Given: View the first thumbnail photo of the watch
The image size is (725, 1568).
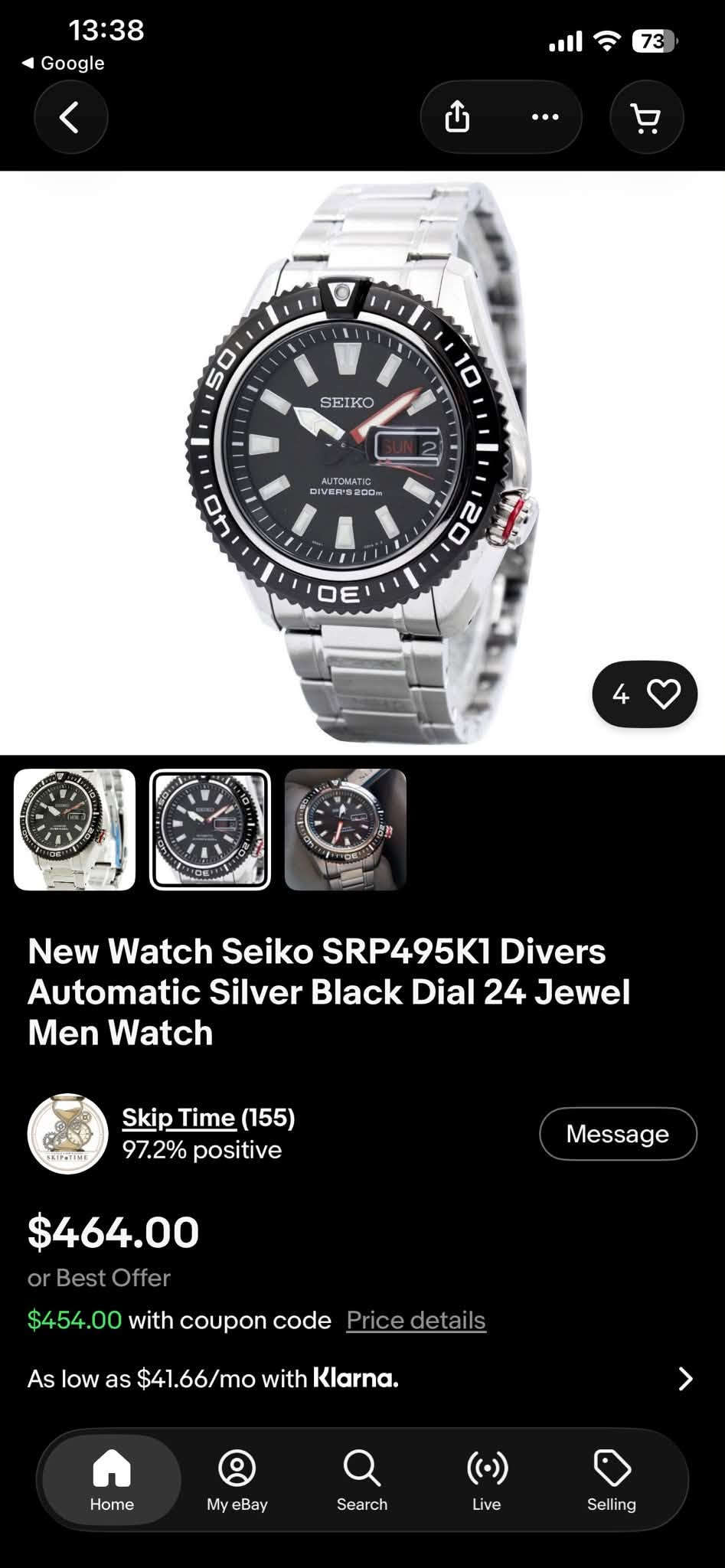Looking at the screenshot, I should pyautogui.click(x=74, y=830).
